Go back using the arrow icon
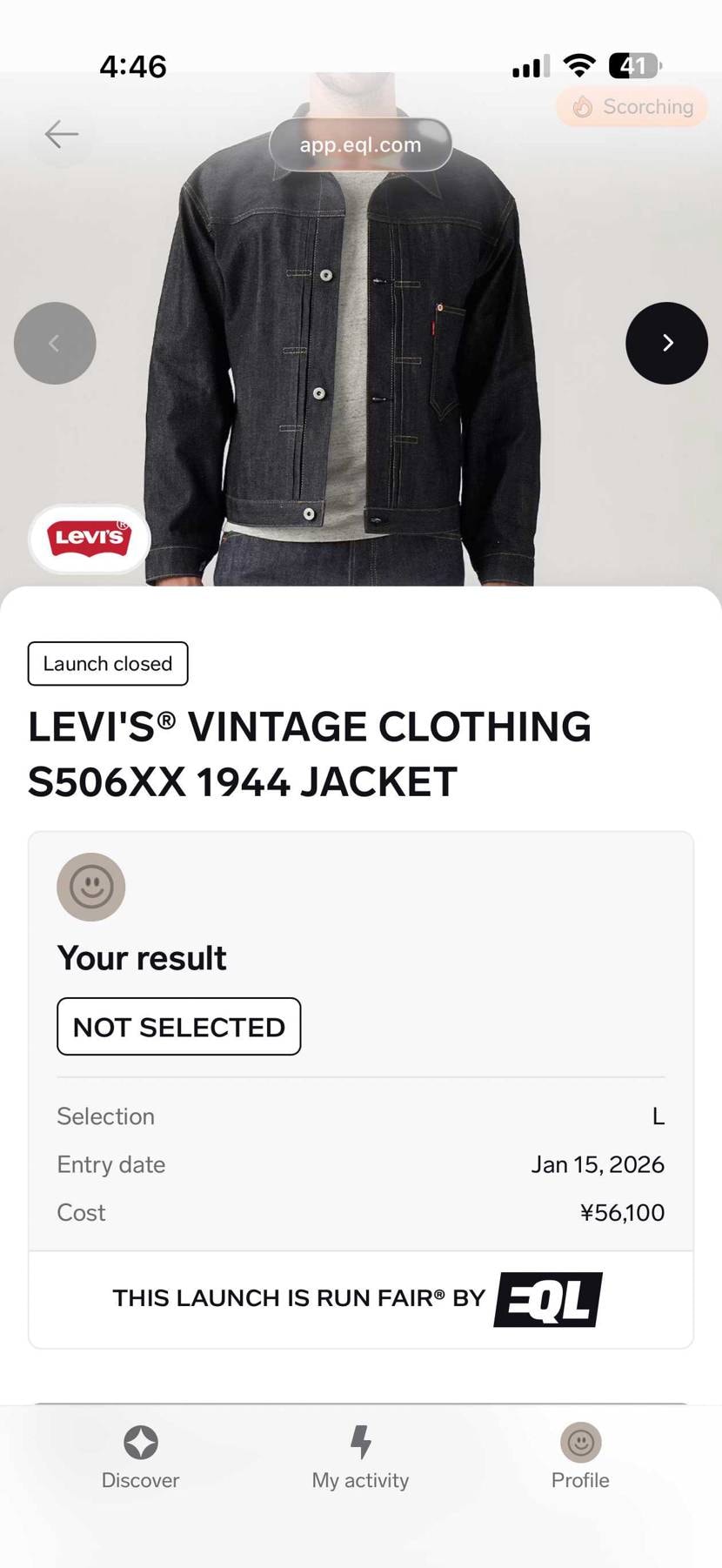The height and width of the screenshot is (1568, 722). coord(62,134)
